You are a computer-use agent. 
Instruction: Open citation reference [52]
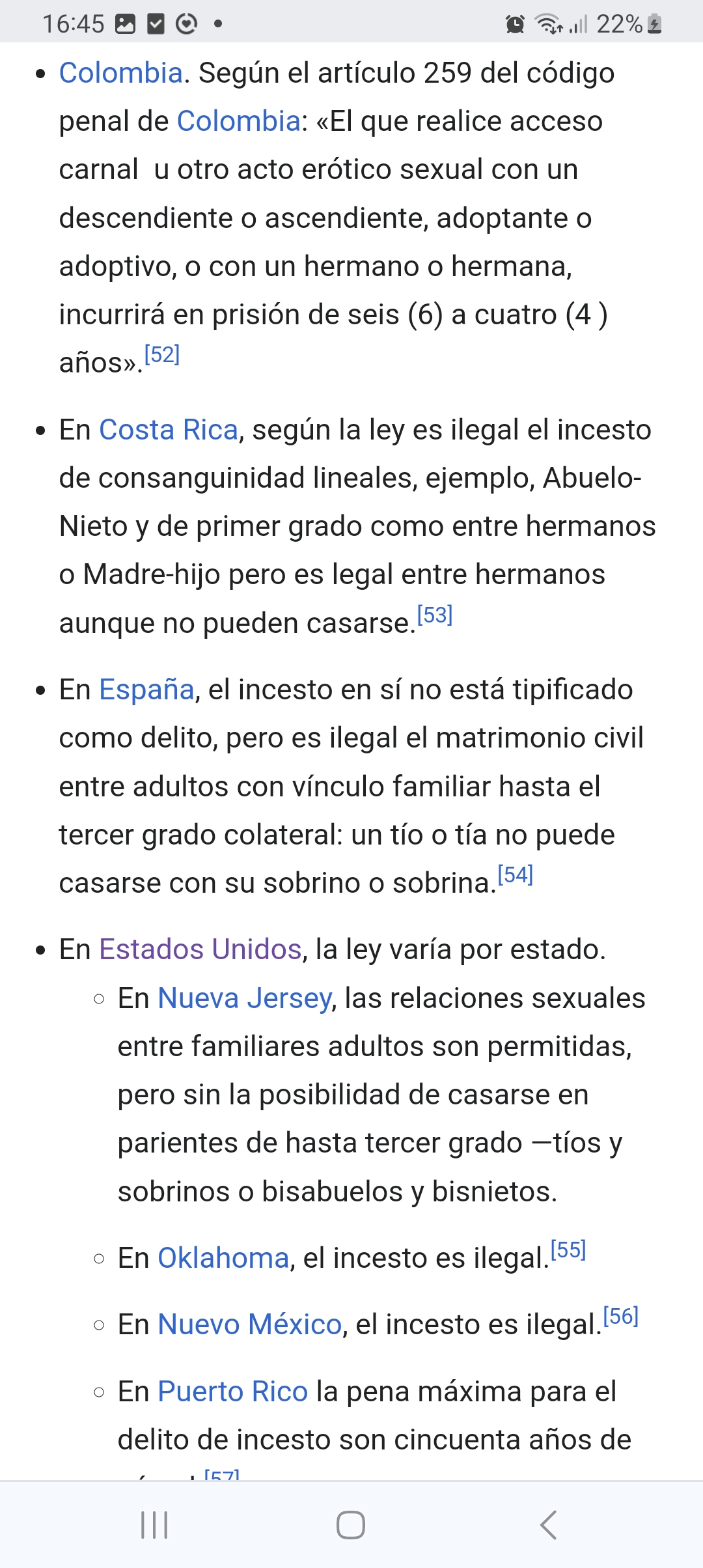(x=162, y=354)
